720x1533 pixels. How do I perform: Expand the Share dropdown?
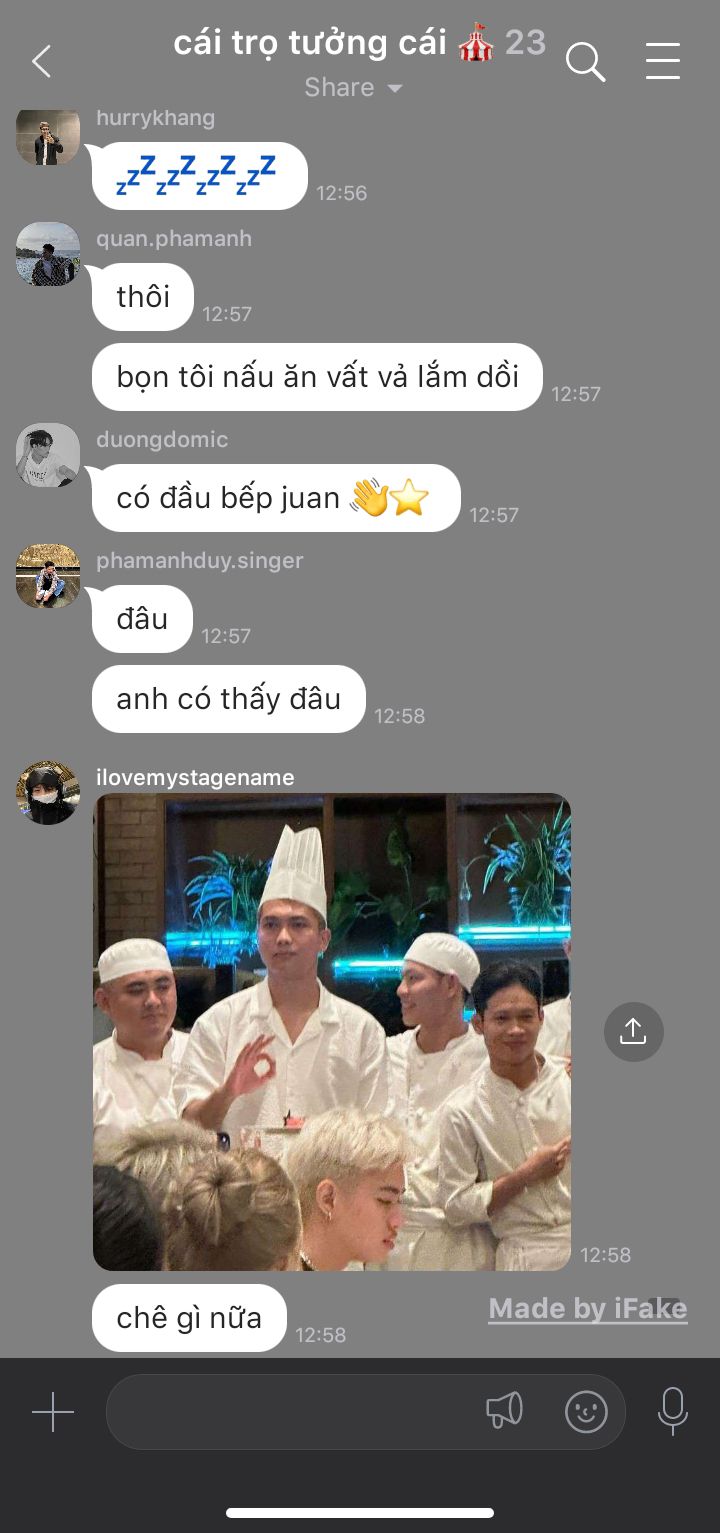point(353,88)
